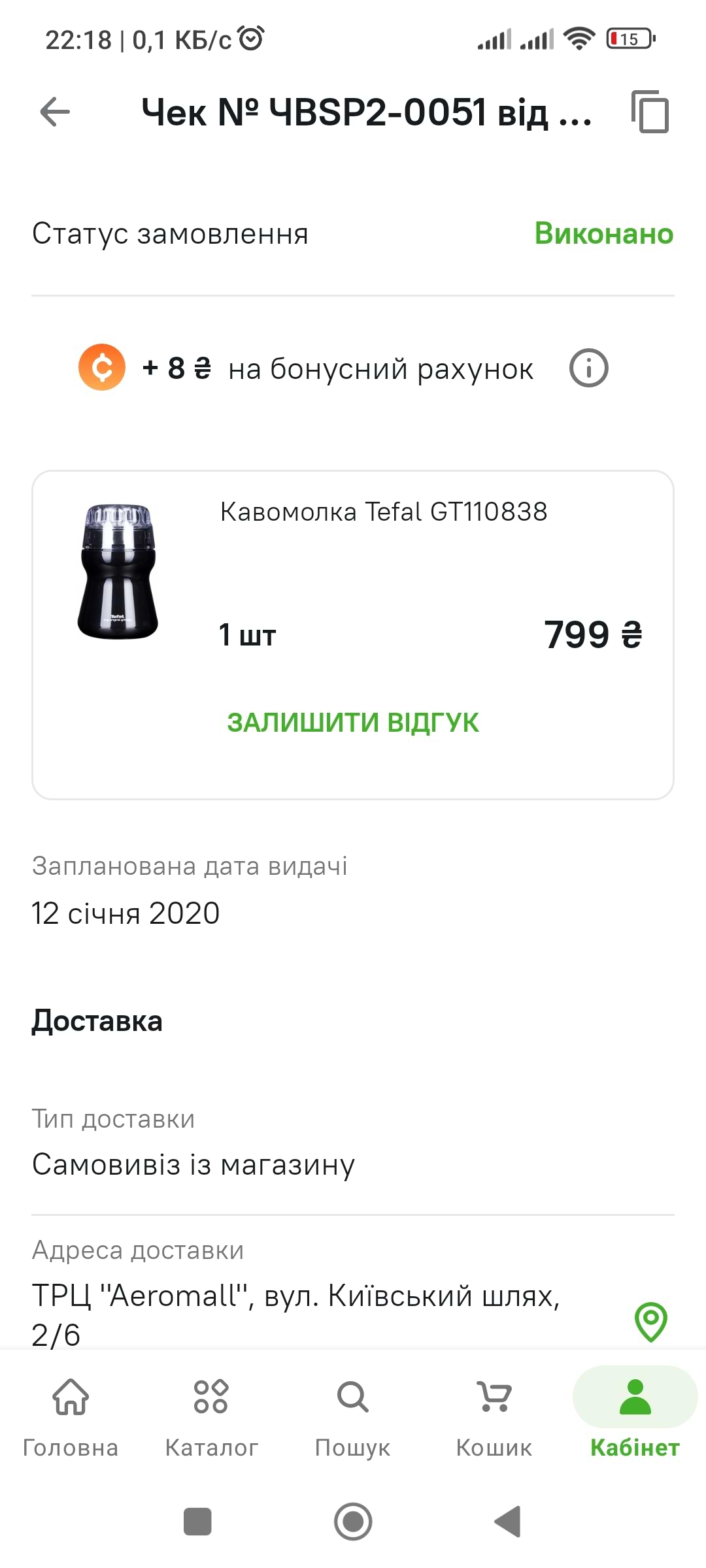Open the Кавомолка Tefal GT110838 product card
The height and width of the screenshot is (1568, 706).
[x=383, y=512]
